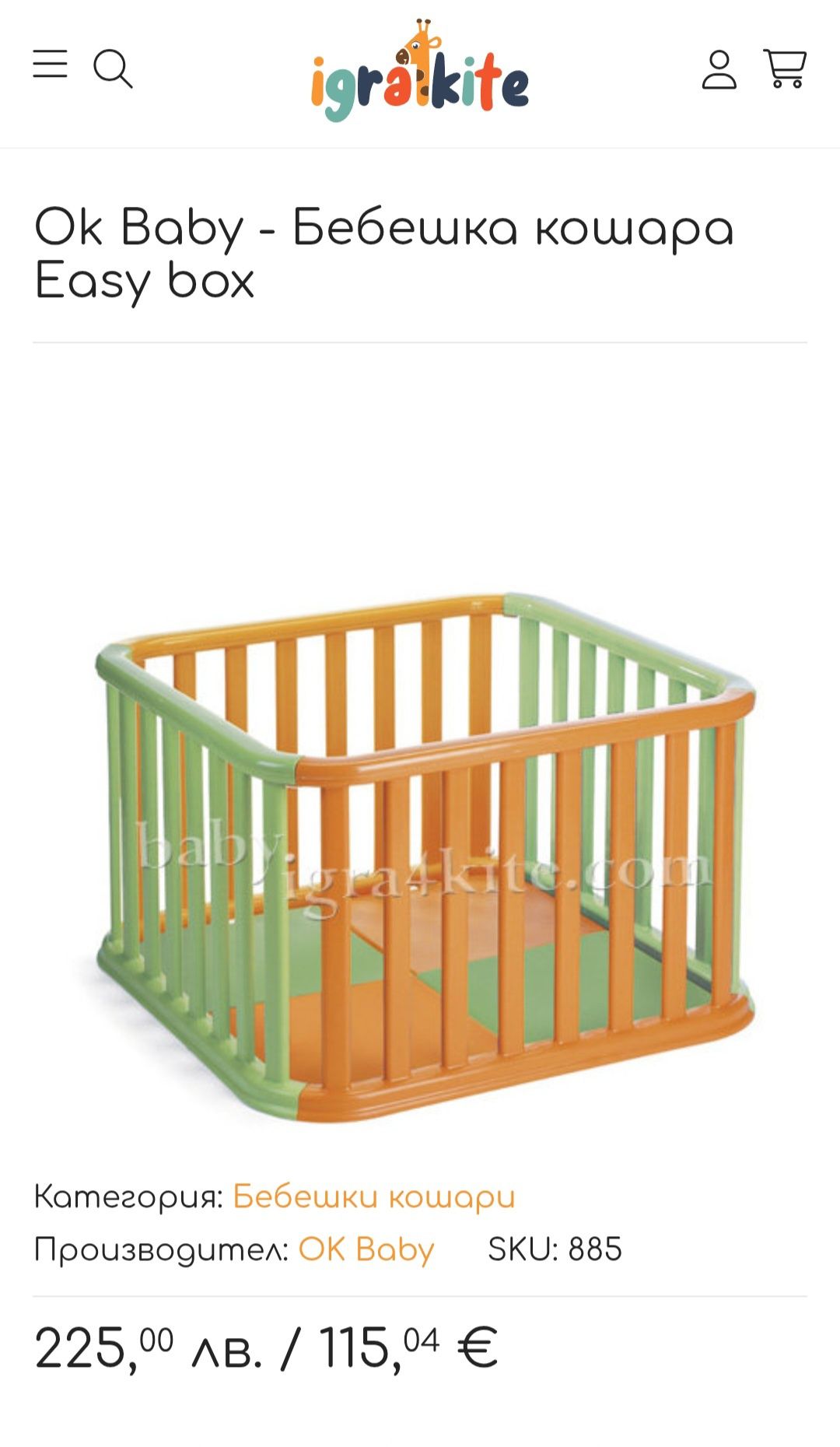Open the shopping cart
This screenshot has width=840, height=1447.
[x=785, y=68]
